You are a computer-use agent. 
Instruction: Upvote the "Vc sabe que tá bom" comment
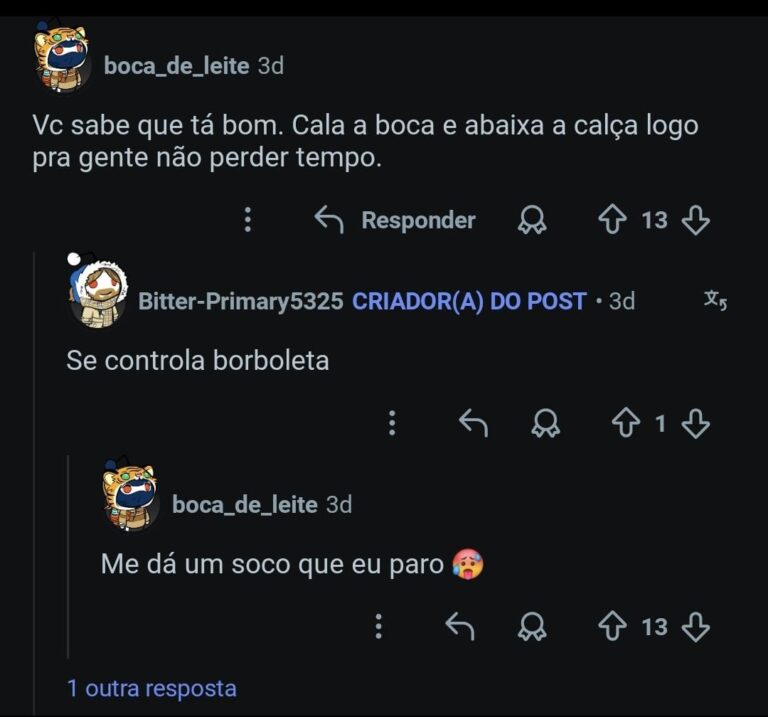pyautogui.click(x=612, y=220)
